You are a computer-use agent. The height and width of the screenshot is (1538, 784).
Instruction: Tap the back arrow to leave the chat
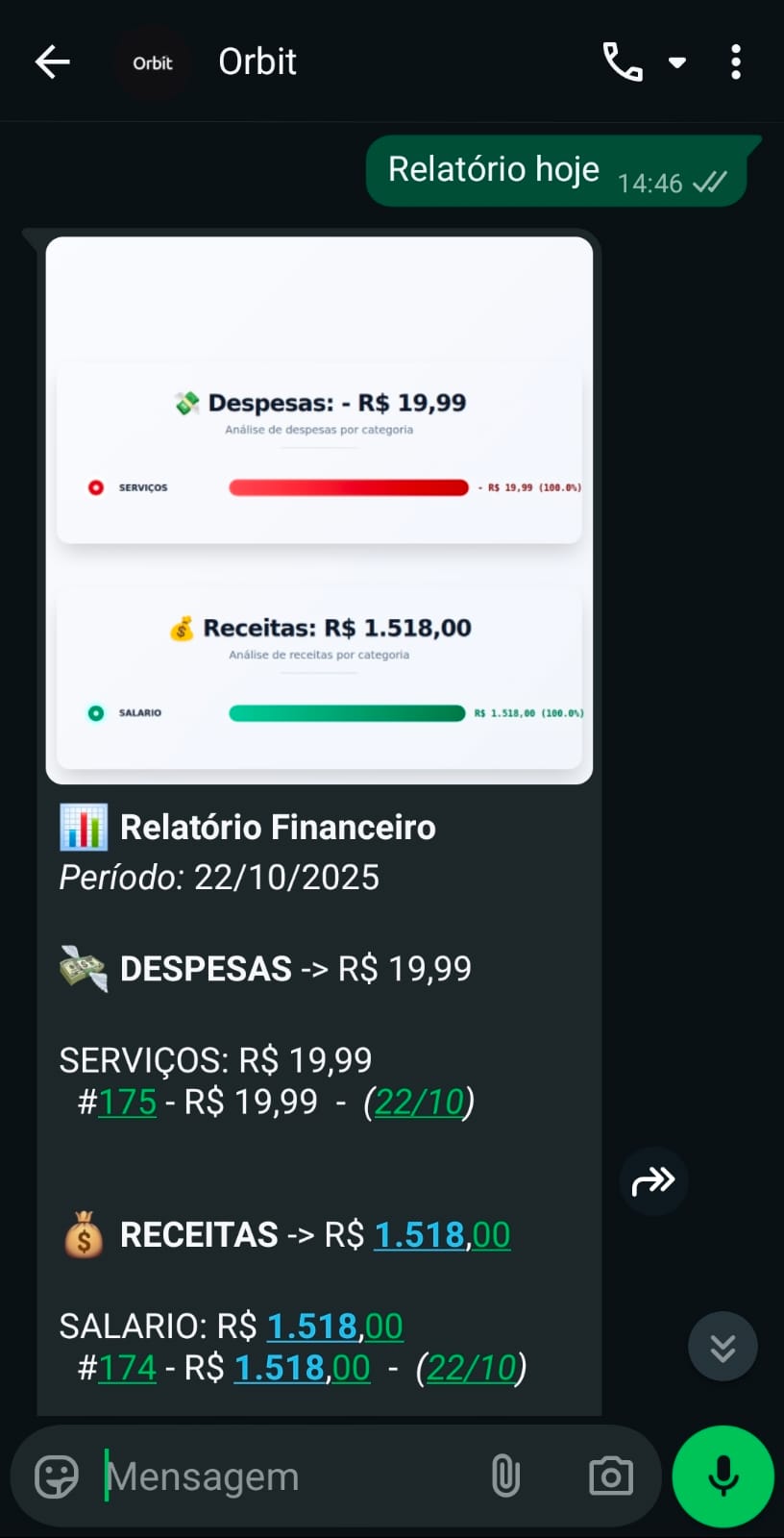click(x=53, y=61)
